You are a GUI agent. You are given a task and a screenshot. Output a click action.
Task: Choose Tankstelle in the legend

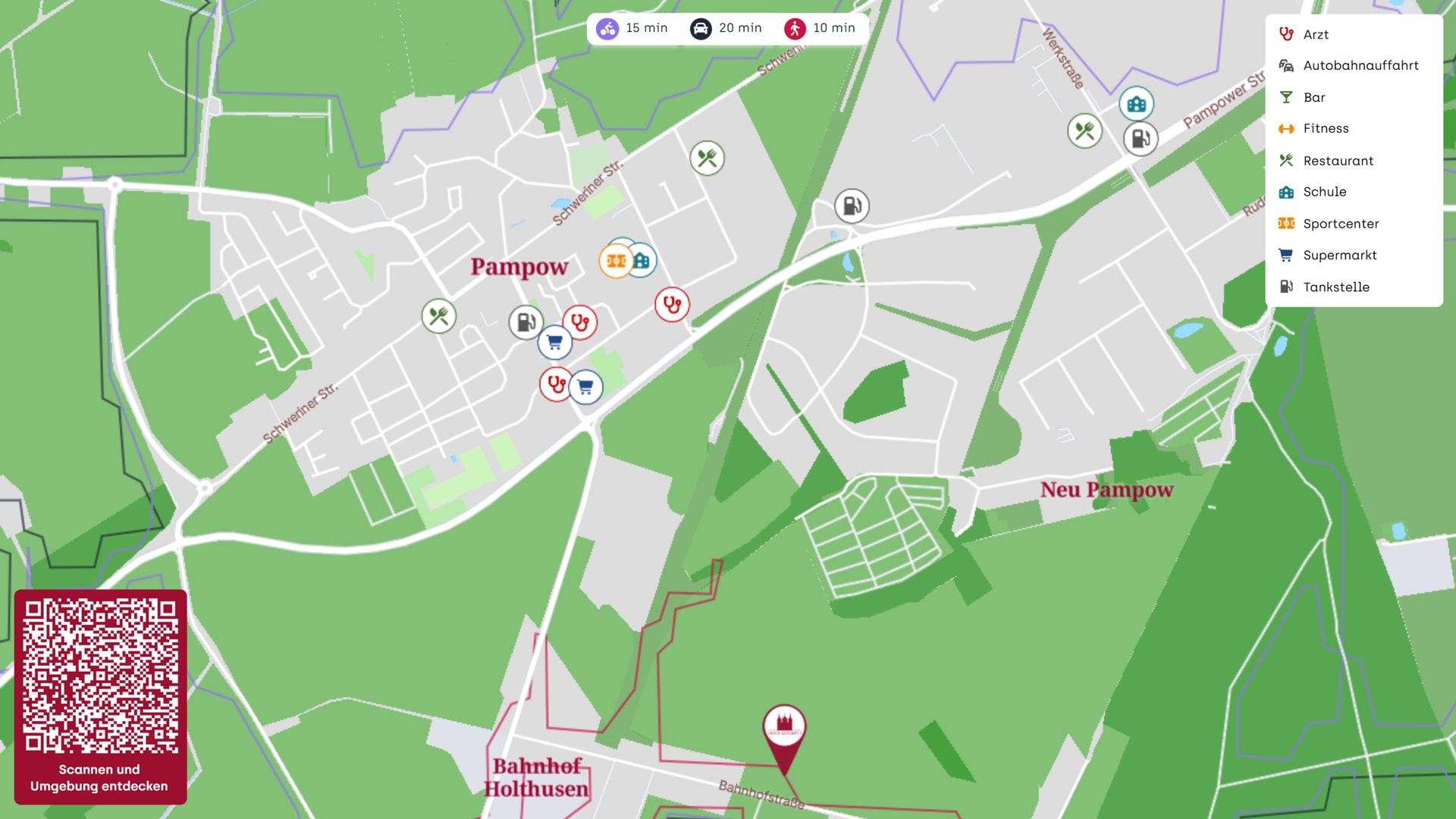[1335, 287]
